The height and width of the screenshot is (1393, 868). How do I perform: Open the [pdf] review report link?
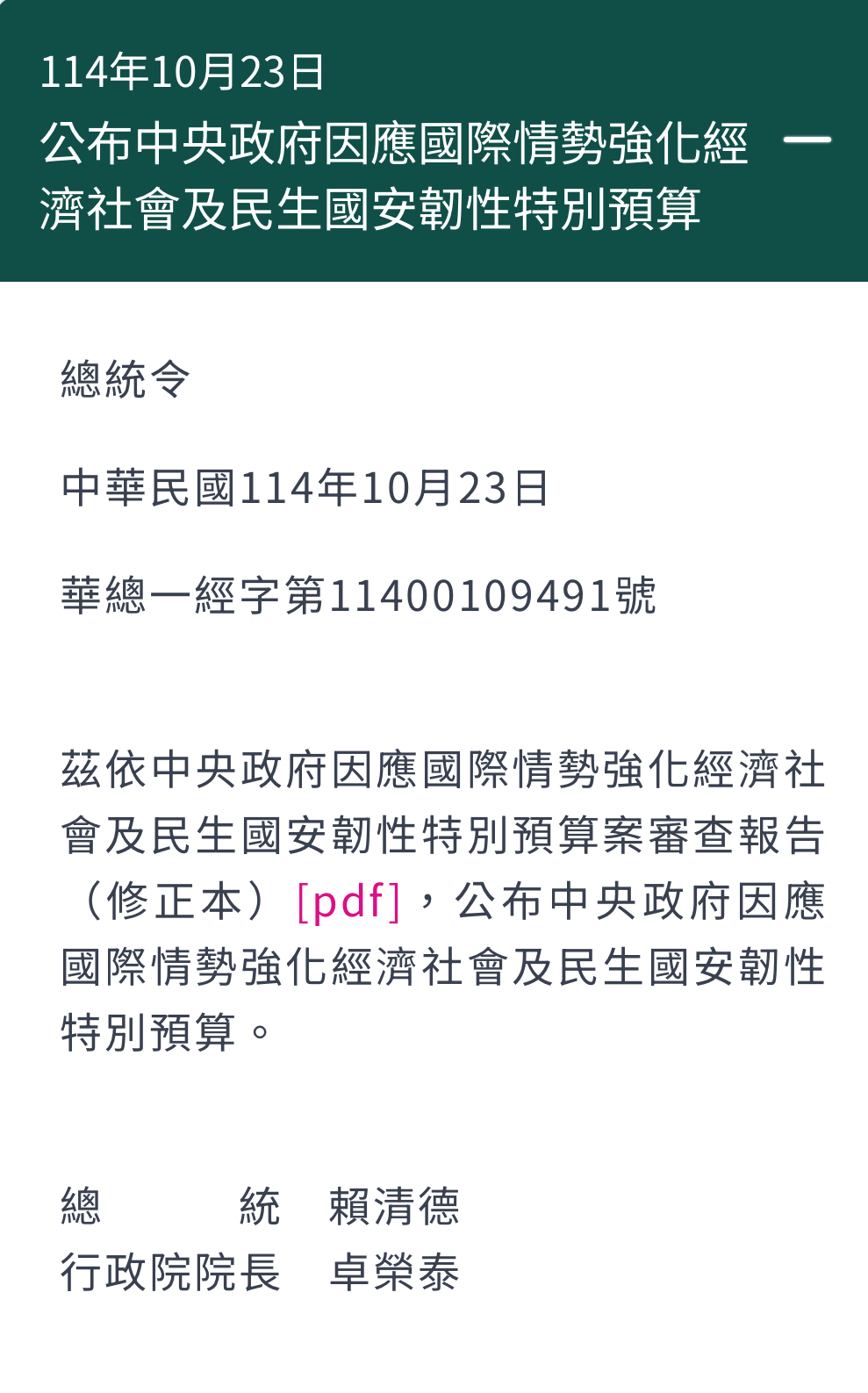tap(348, 901)
